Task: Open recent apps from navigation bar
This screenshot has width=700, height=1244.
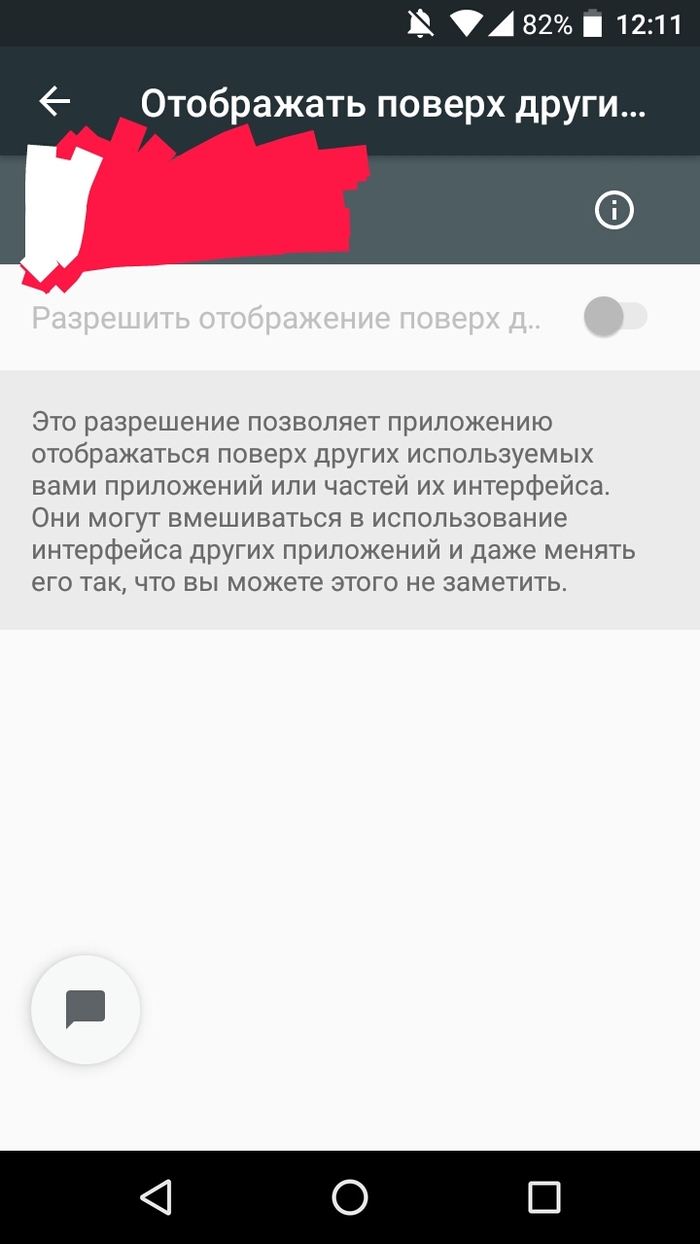Action: (x=544, y=1197)
